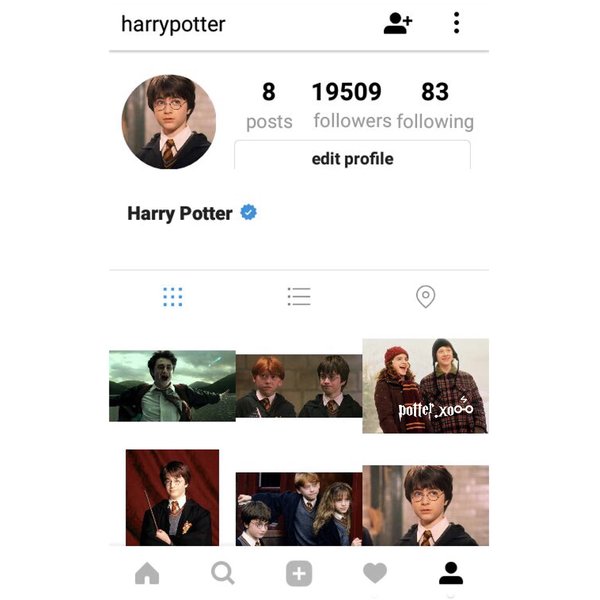600x600 pixels.
Task: Select the profile tab
Action: click(451, 573)
